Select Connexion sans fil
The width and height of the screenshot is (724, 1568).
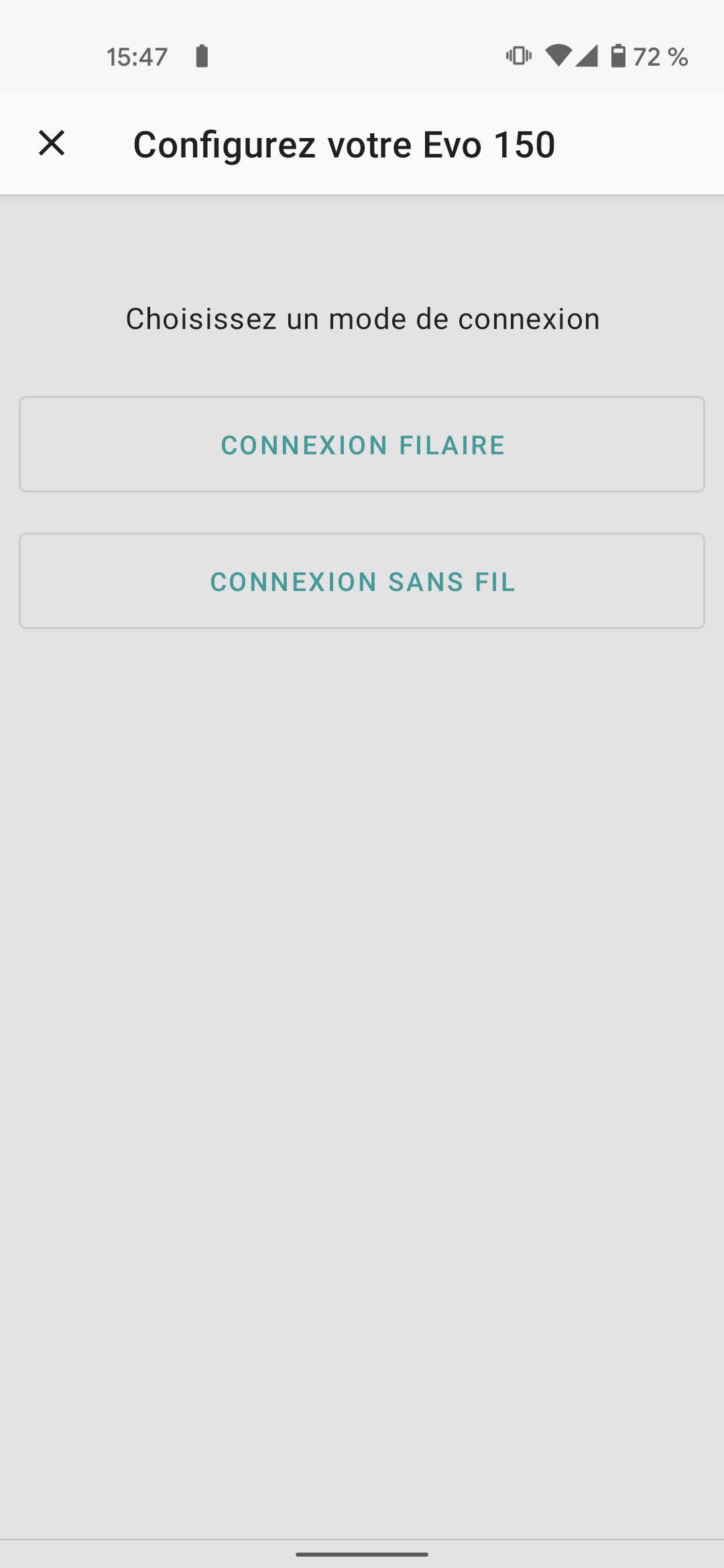click(362, 581)
